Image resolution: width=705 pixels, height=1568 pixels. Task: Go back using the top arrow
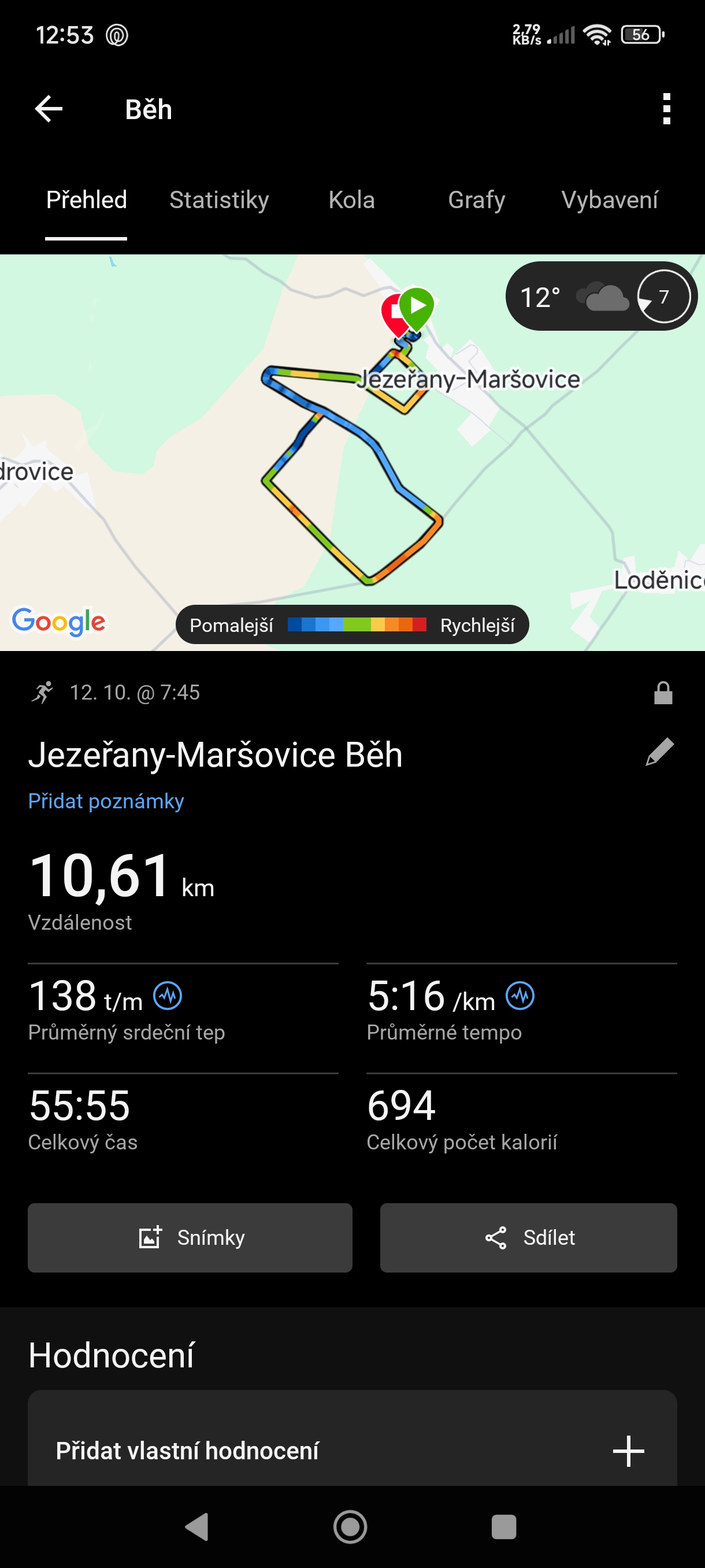click(49, 109)
